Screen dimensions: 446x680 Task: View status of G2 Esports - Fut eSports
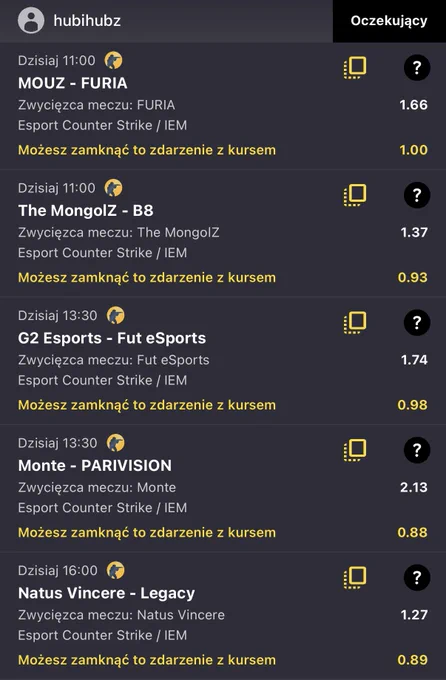pos(417,323)
